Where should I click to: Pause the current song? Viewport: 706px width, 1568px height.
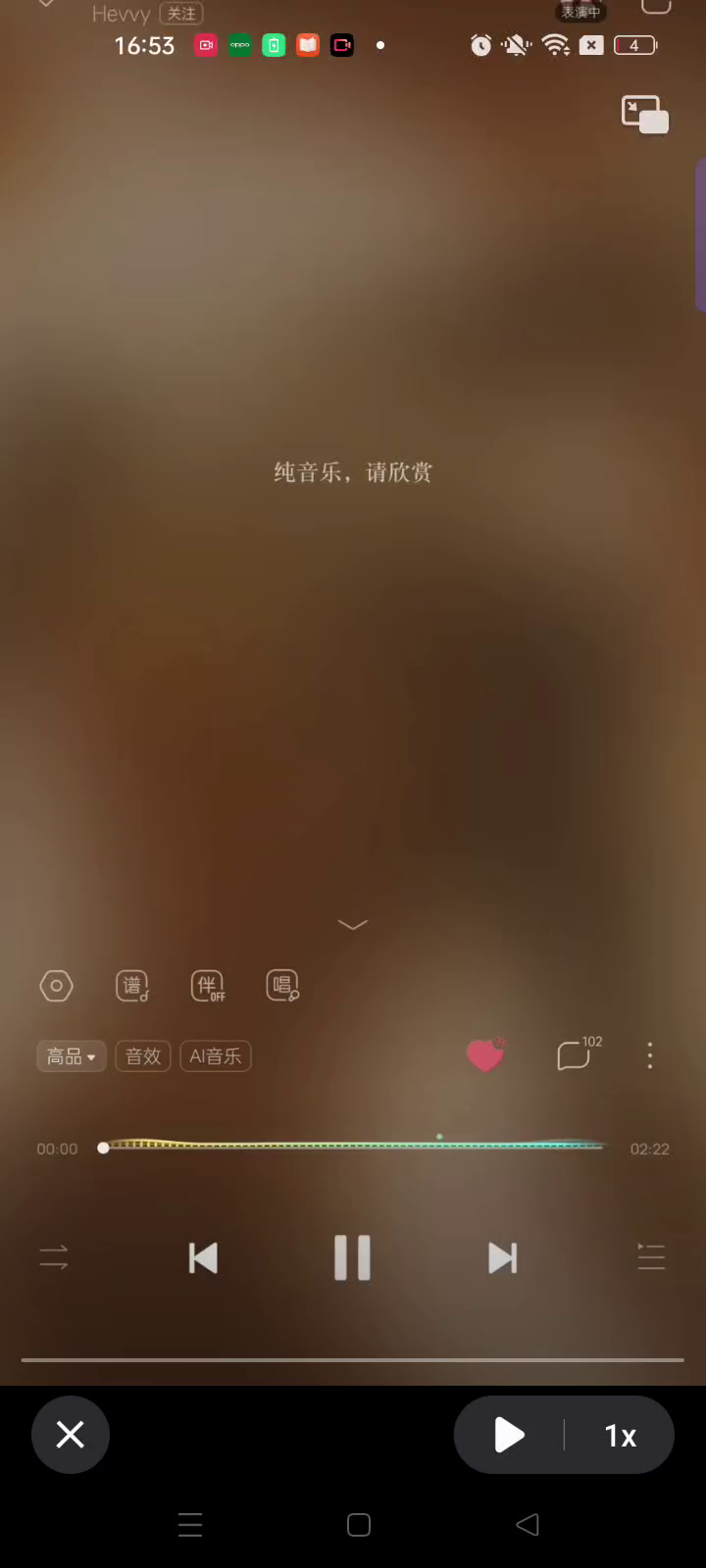point(352,1257)
